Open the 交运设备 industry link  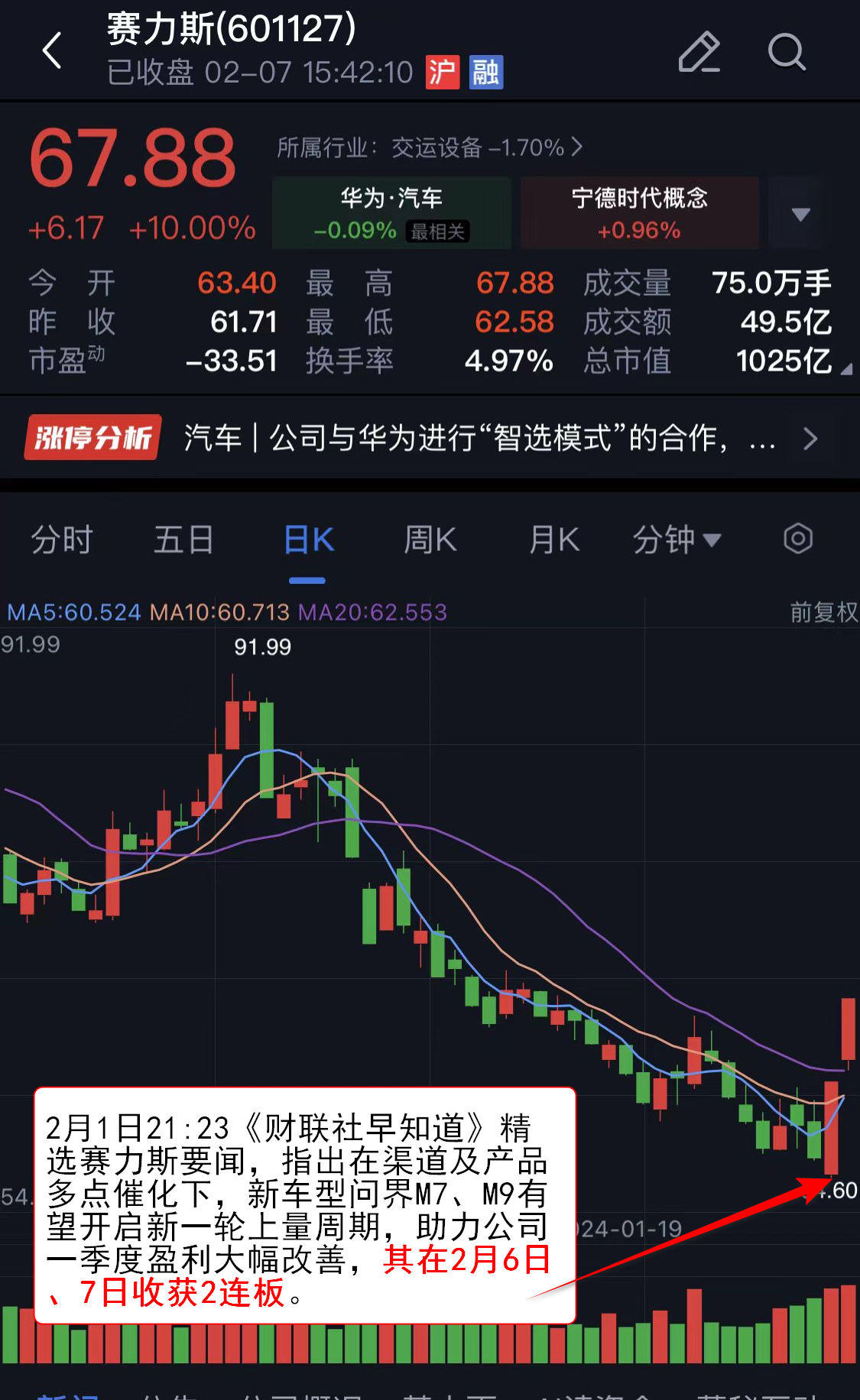(x=430, y=147)
